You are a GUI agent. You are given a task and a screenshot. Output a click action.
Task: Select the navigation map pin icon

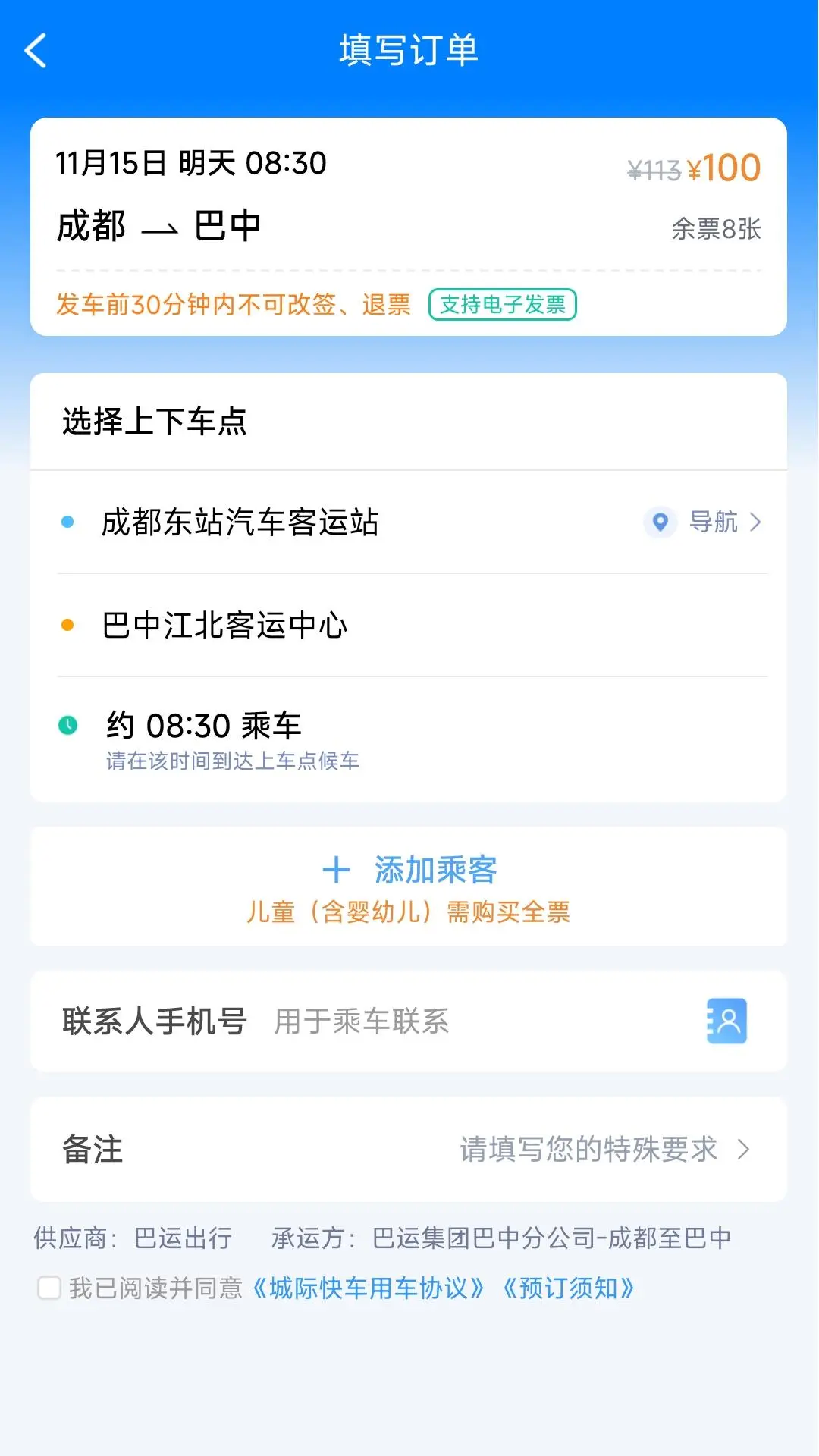click(x=659, y=522)
